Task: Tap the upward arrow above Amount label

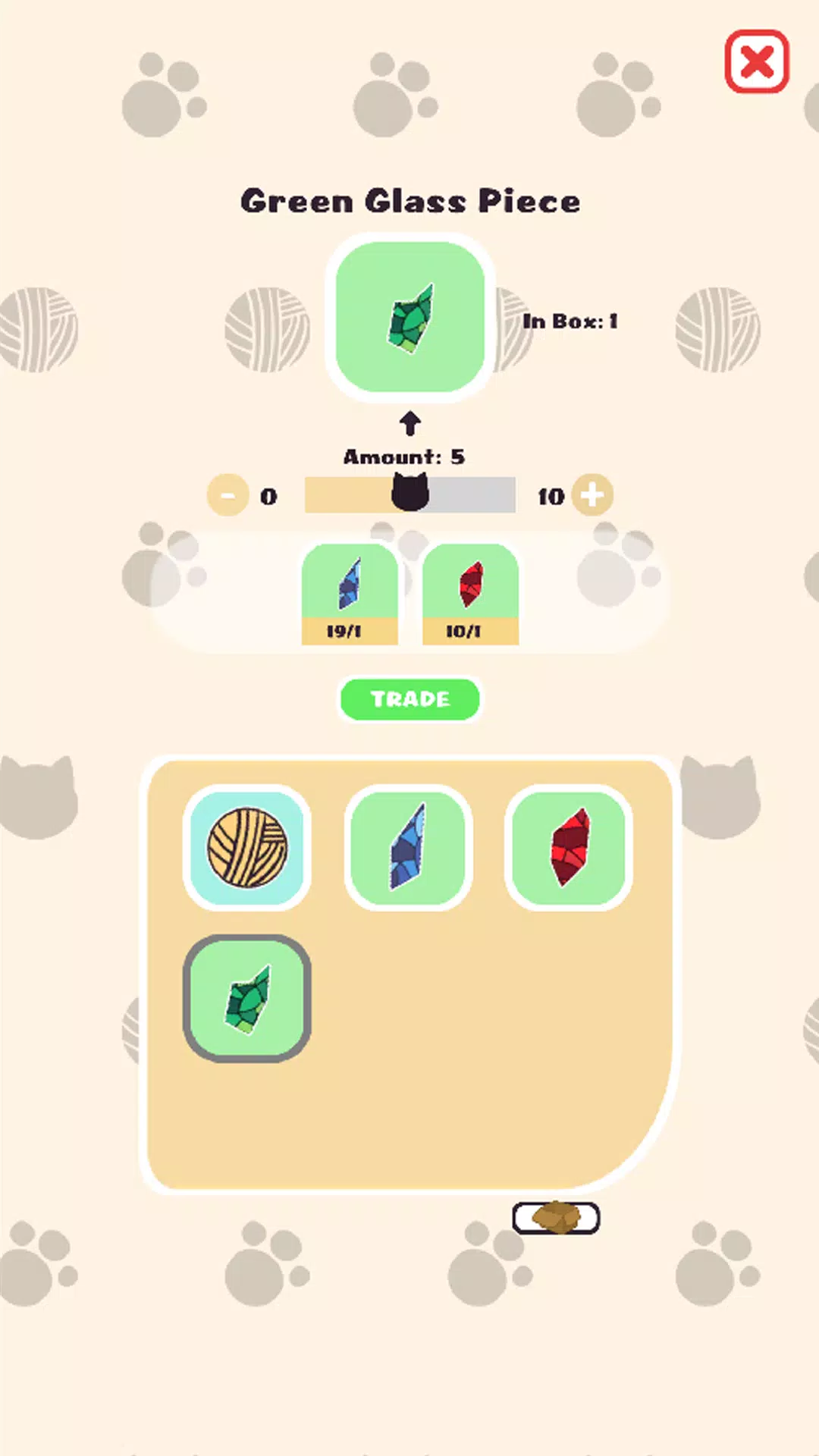Action: coord(410,422)
